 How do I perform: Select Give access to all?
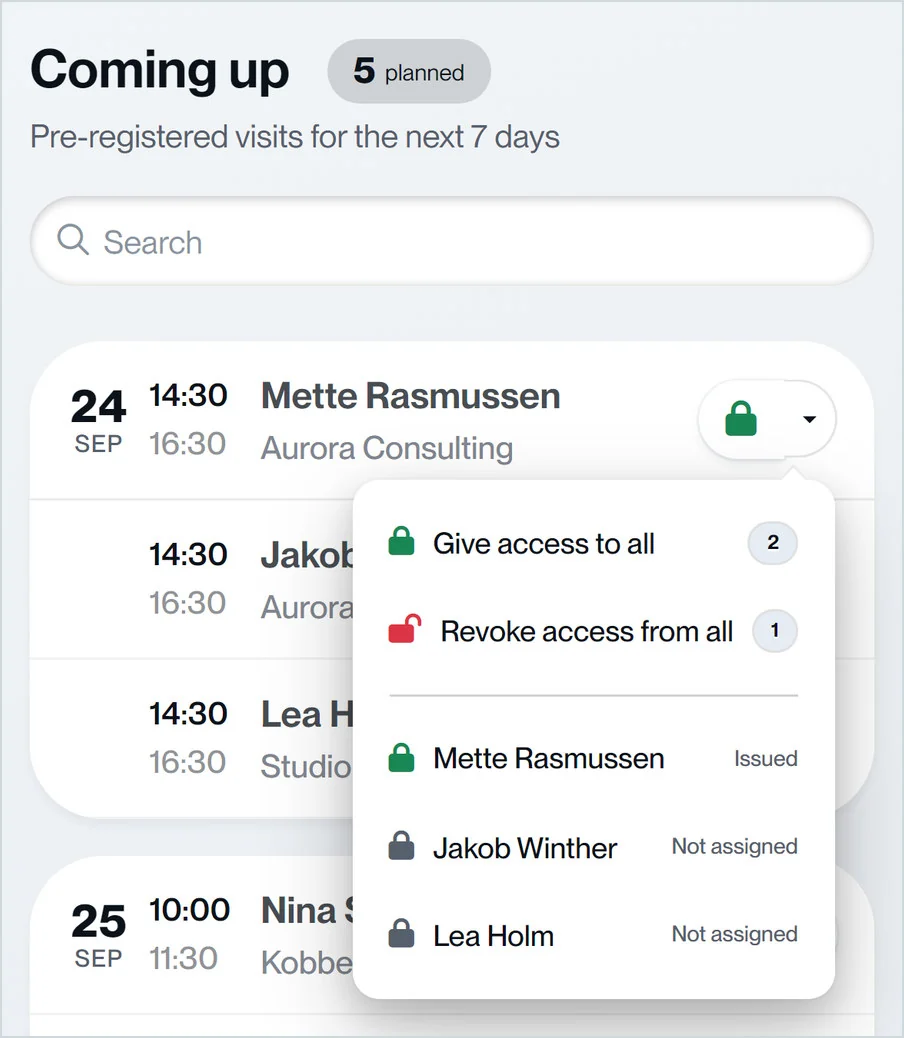pos(593,543)
